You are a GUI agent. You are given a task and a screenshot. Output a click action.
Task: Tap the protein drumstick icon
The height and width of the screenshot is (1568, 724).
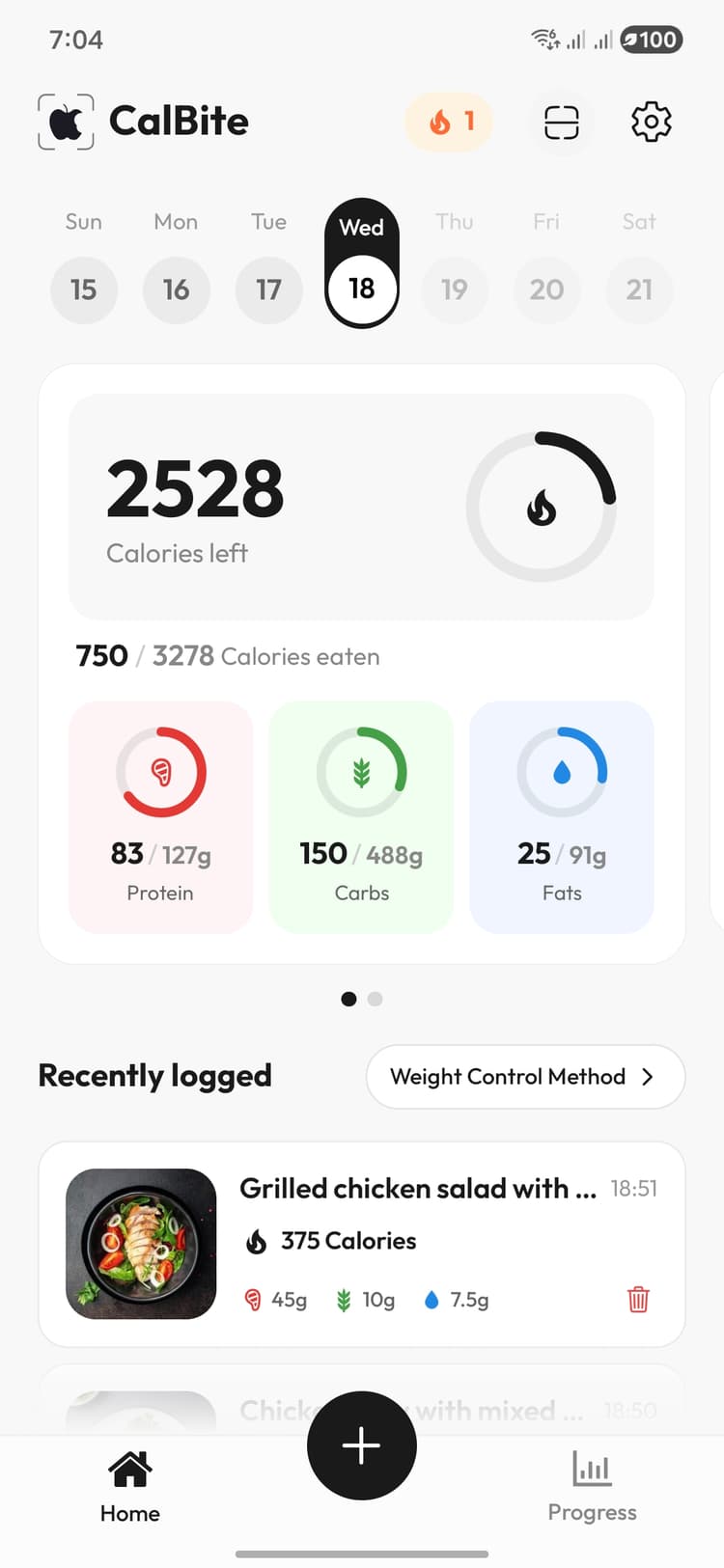coord(160,771)
